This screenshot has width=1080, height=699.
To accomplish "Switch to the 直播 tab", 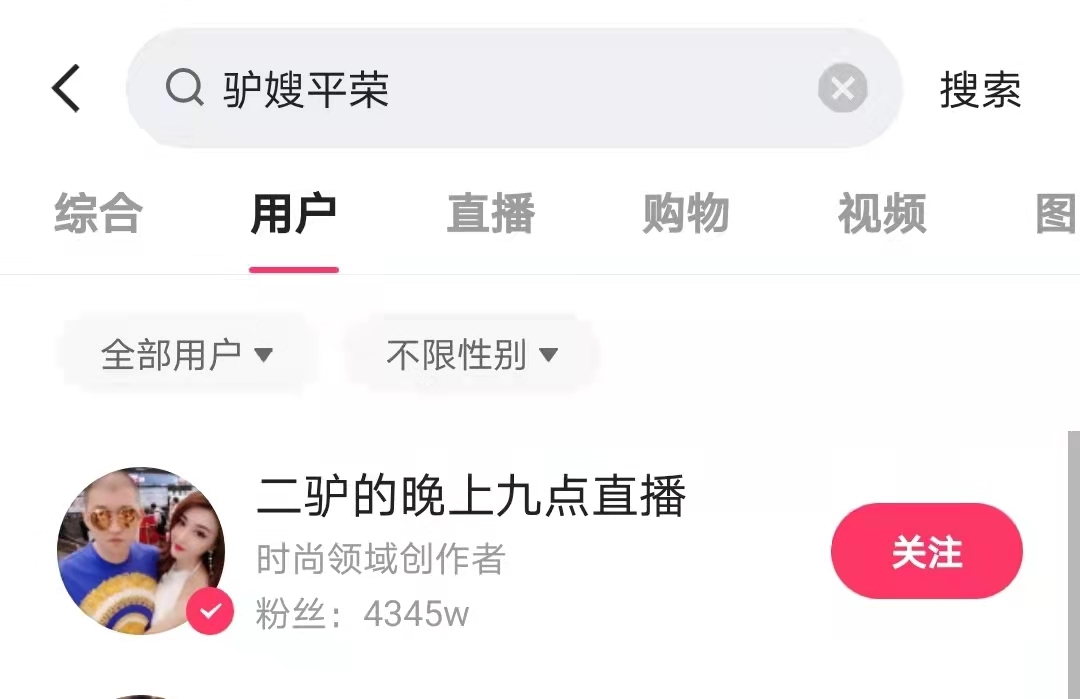I will [x=490, y=214].
